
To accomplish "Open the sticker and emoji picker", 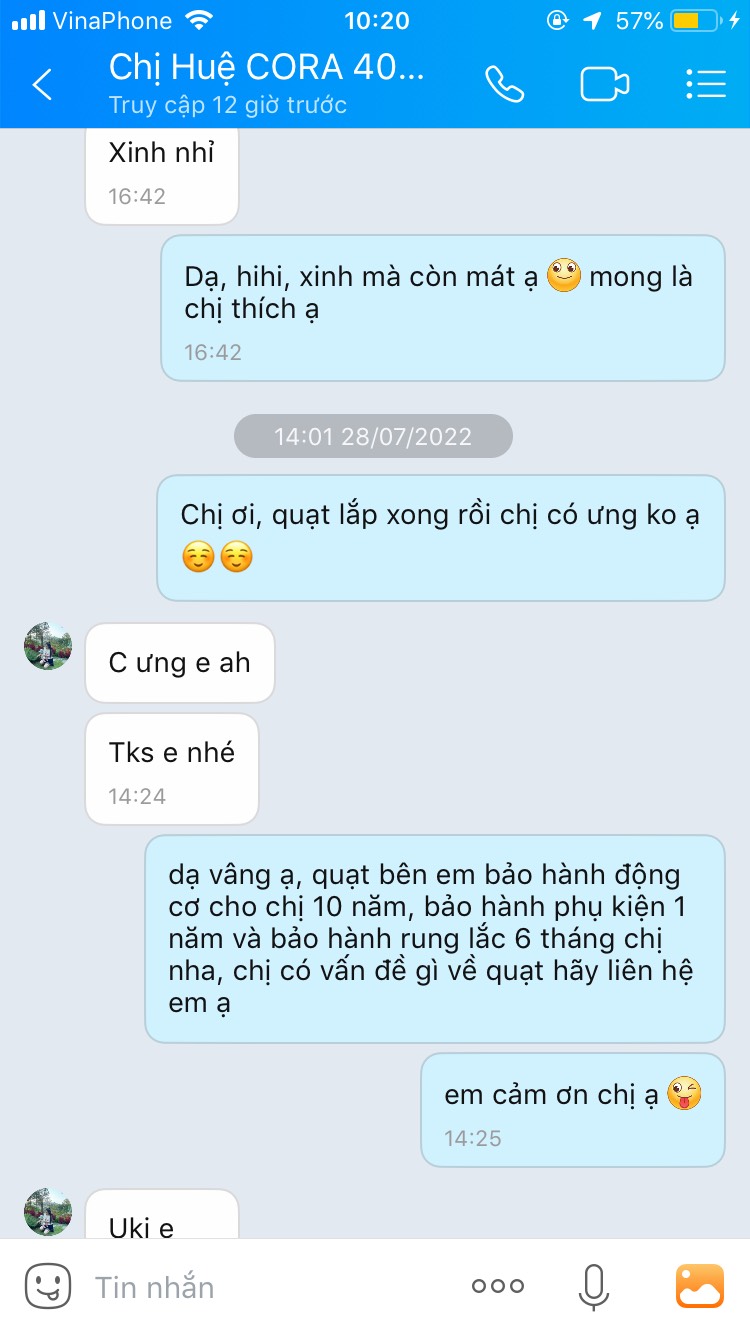I will tap(48, 1286).
